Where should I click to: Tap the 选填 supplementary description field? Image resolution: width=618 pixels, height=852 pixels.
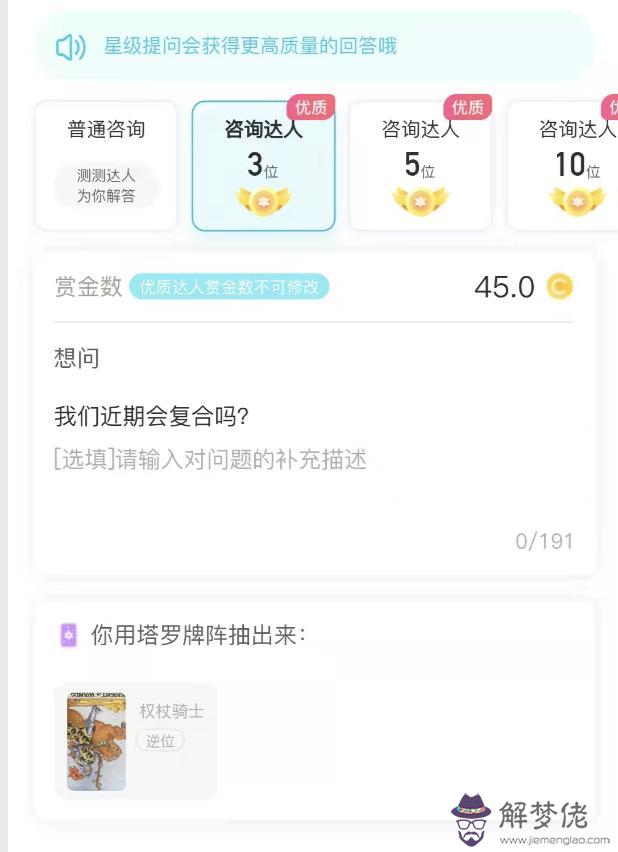(x=211, y=460)
